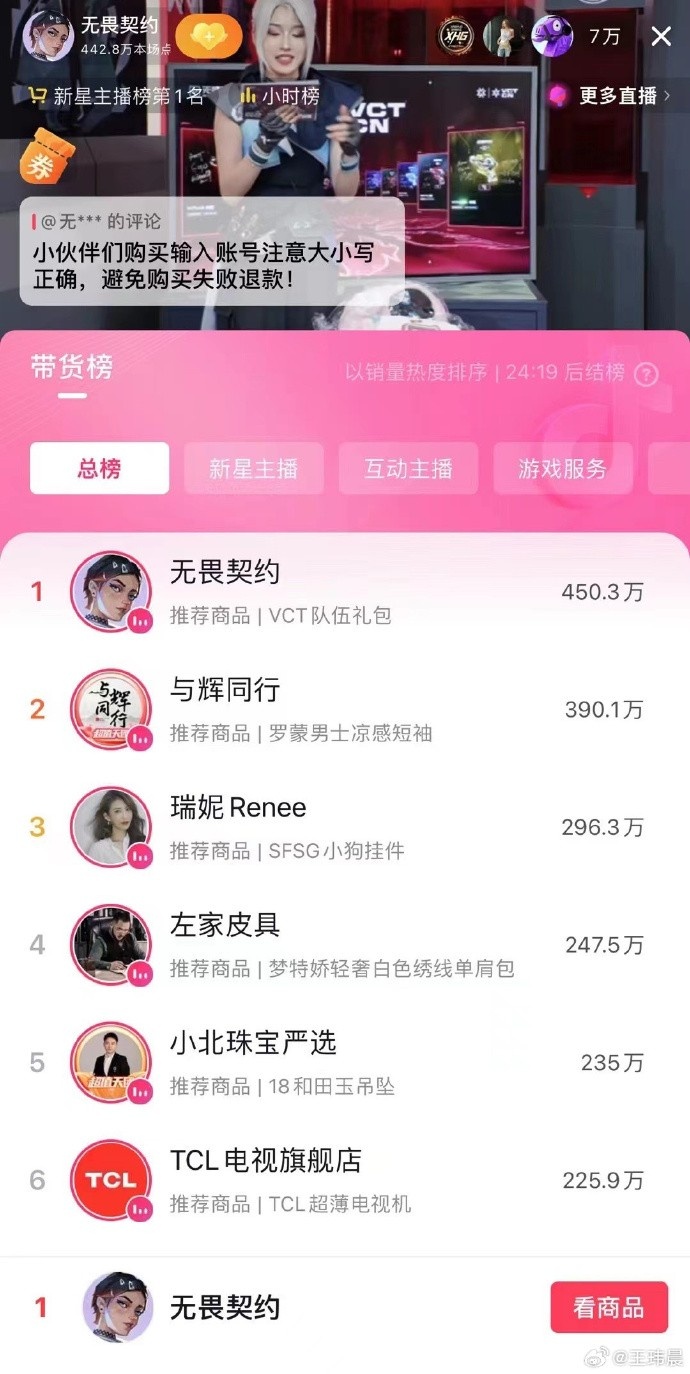Open the 新星主播榜第1名 ranking badge
The width and height of the screenshot is (690, 1374).
(116, 96)
